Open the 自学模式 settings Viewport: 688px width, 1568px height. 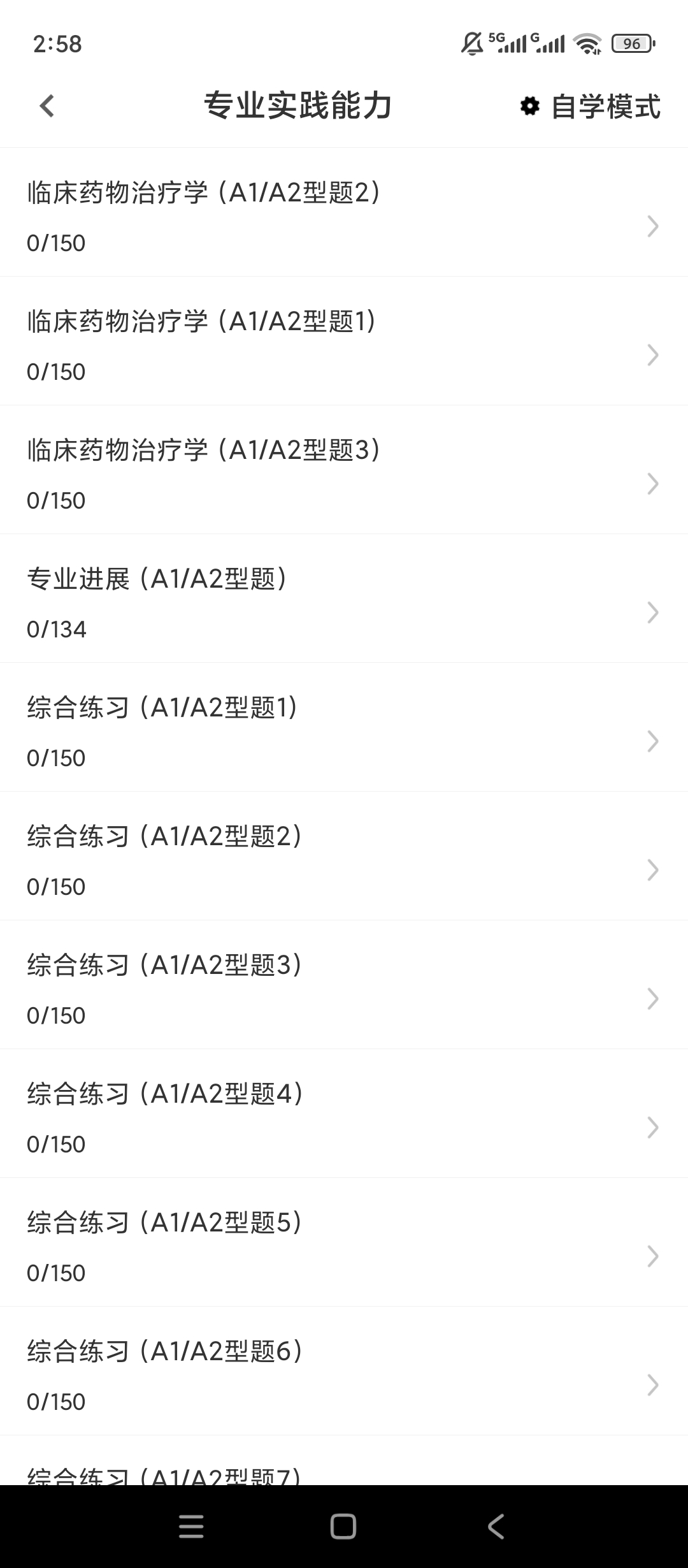point(591,106)
